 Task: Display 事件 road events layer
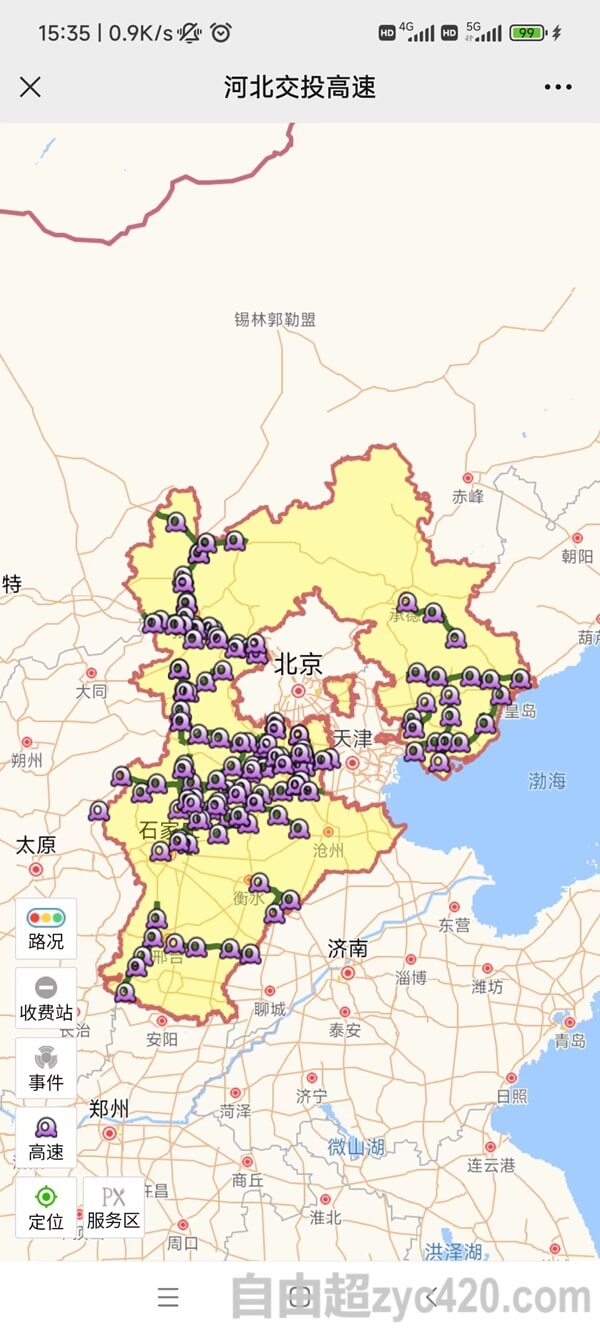[46, 1068]
